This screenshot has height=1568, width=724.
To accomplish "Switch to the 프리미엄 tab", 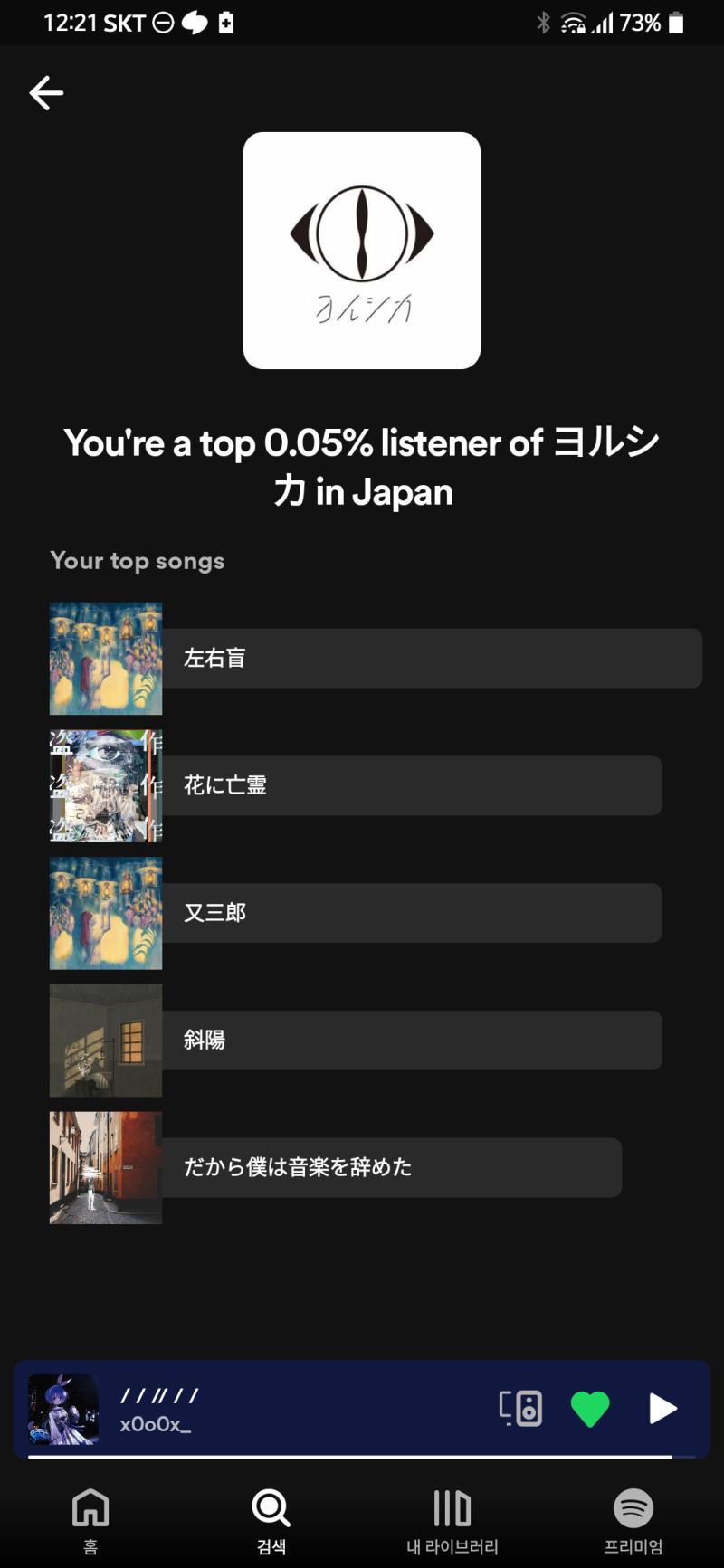I will click(x=633, y=1521).
